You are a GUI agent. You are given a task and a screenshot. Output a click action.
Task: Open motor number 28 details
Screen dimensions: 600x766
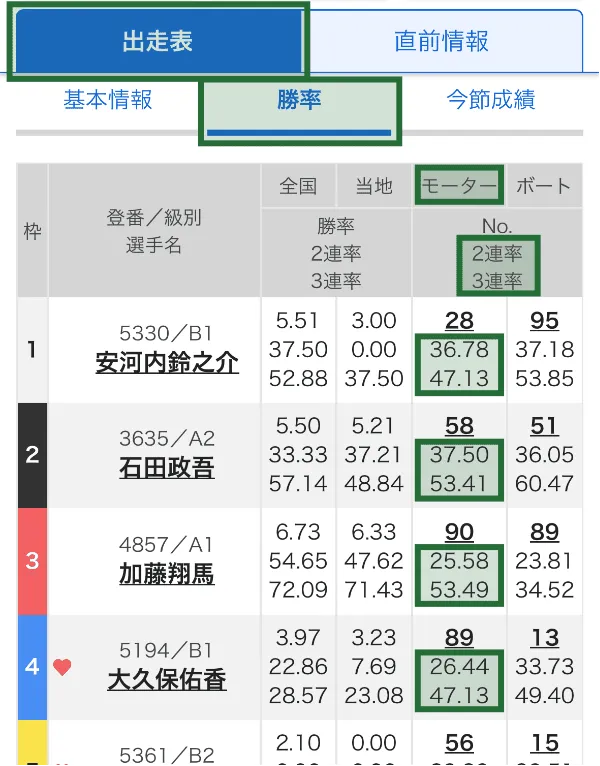click(x=459, y=321)
